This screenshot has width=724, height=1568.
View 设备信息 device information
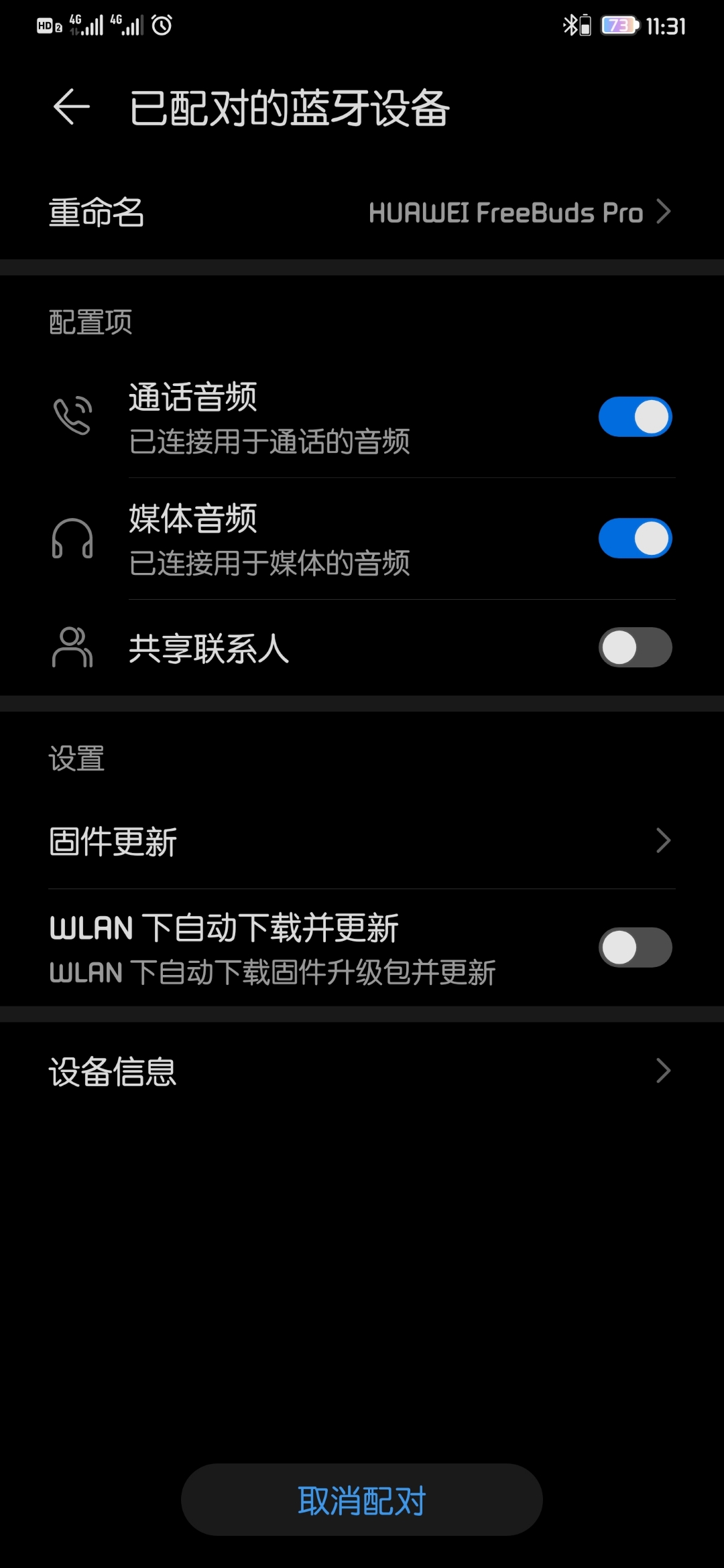362,1071
